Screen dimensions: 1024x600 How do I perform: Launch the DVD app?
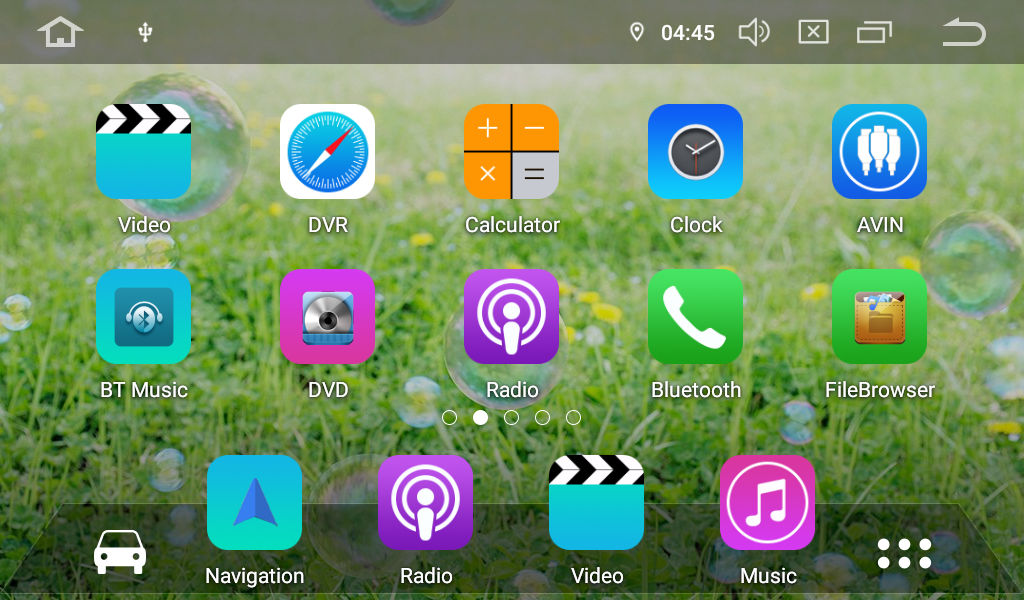click(x=327, y=316)
